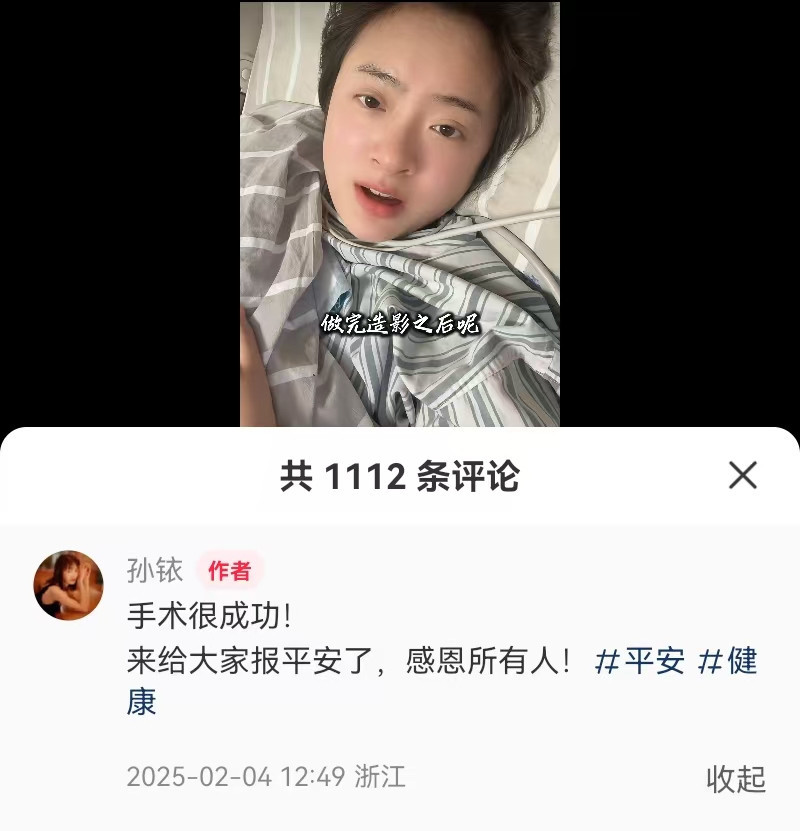Viewport: 800px width, 831px height.
Task: Collapse the caption with 收起
Action: point(736,779)
